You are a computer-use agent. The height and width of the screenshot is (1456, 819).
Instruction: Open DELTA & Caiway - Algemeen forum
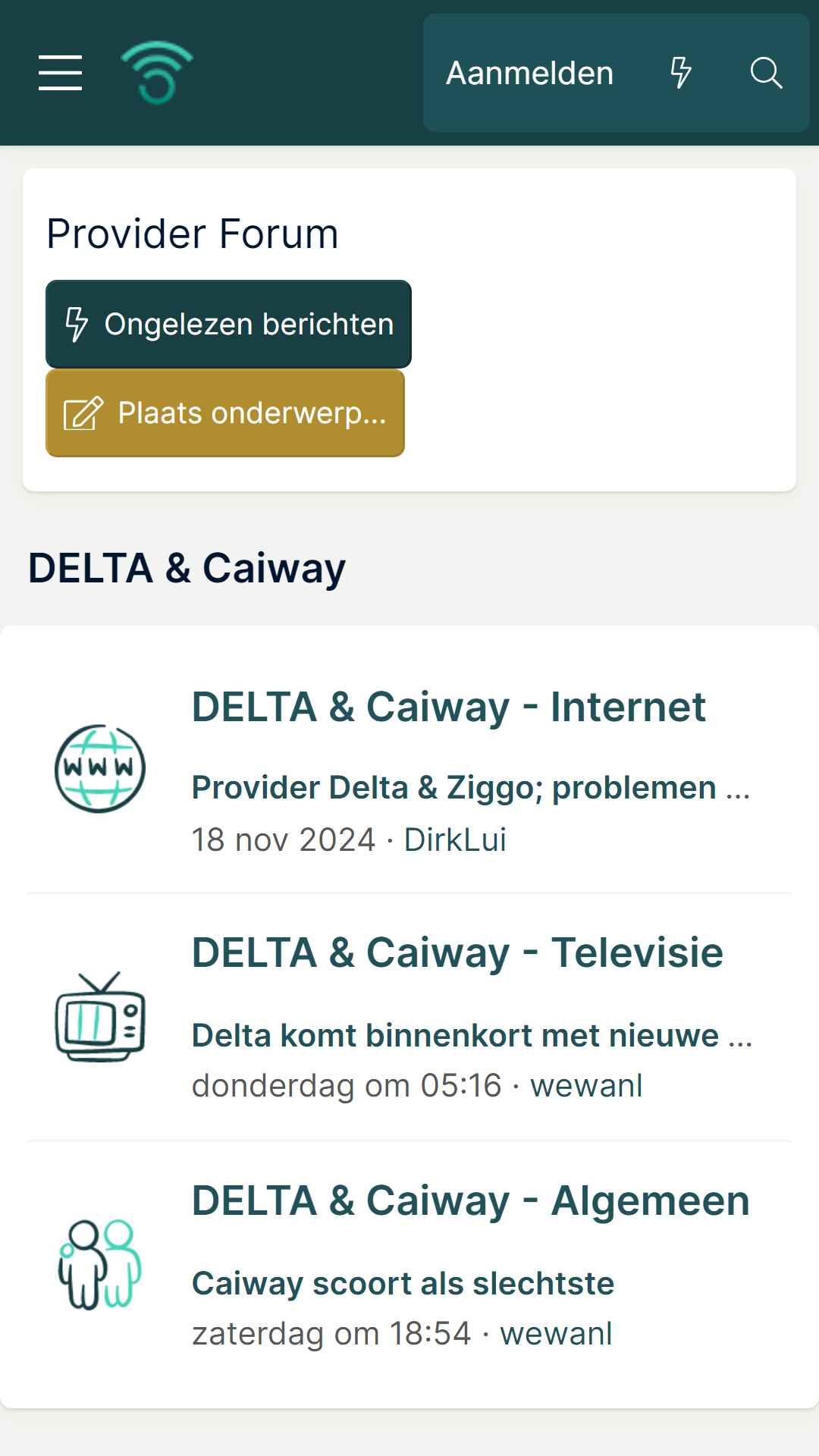[x=471, y=1200]
